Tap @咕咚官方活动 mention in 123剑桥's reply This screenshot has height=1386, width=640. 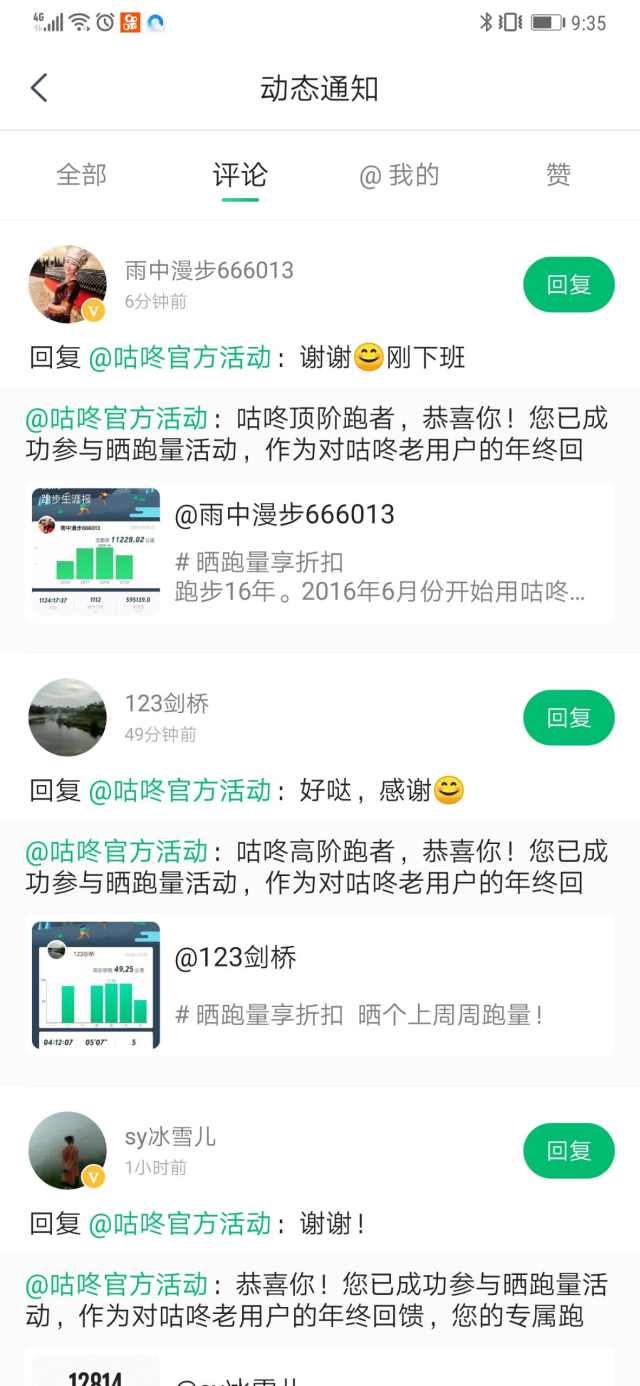[x=180, y=791]
